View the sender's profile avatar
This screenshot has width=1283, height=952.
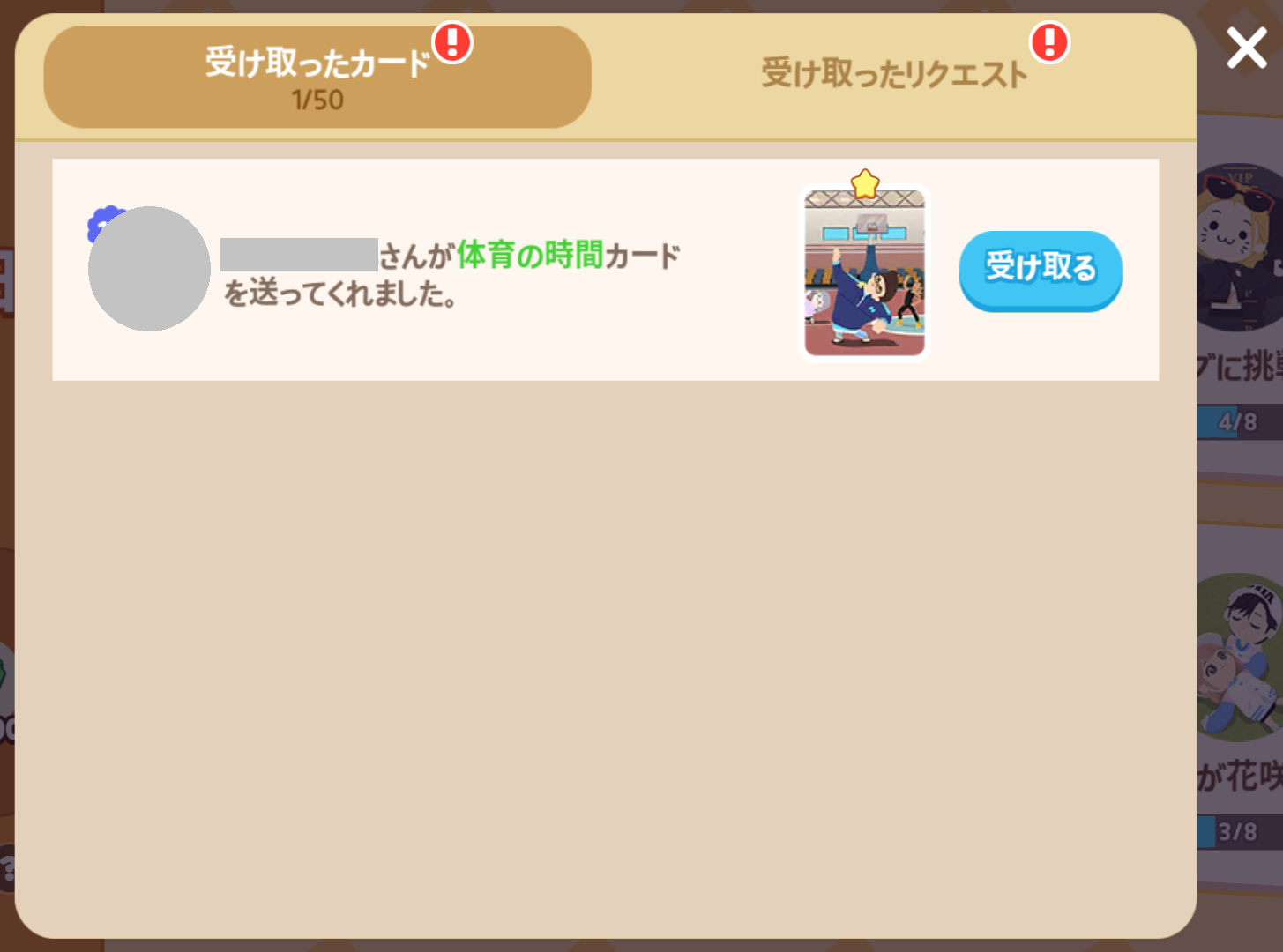point(149,269)
